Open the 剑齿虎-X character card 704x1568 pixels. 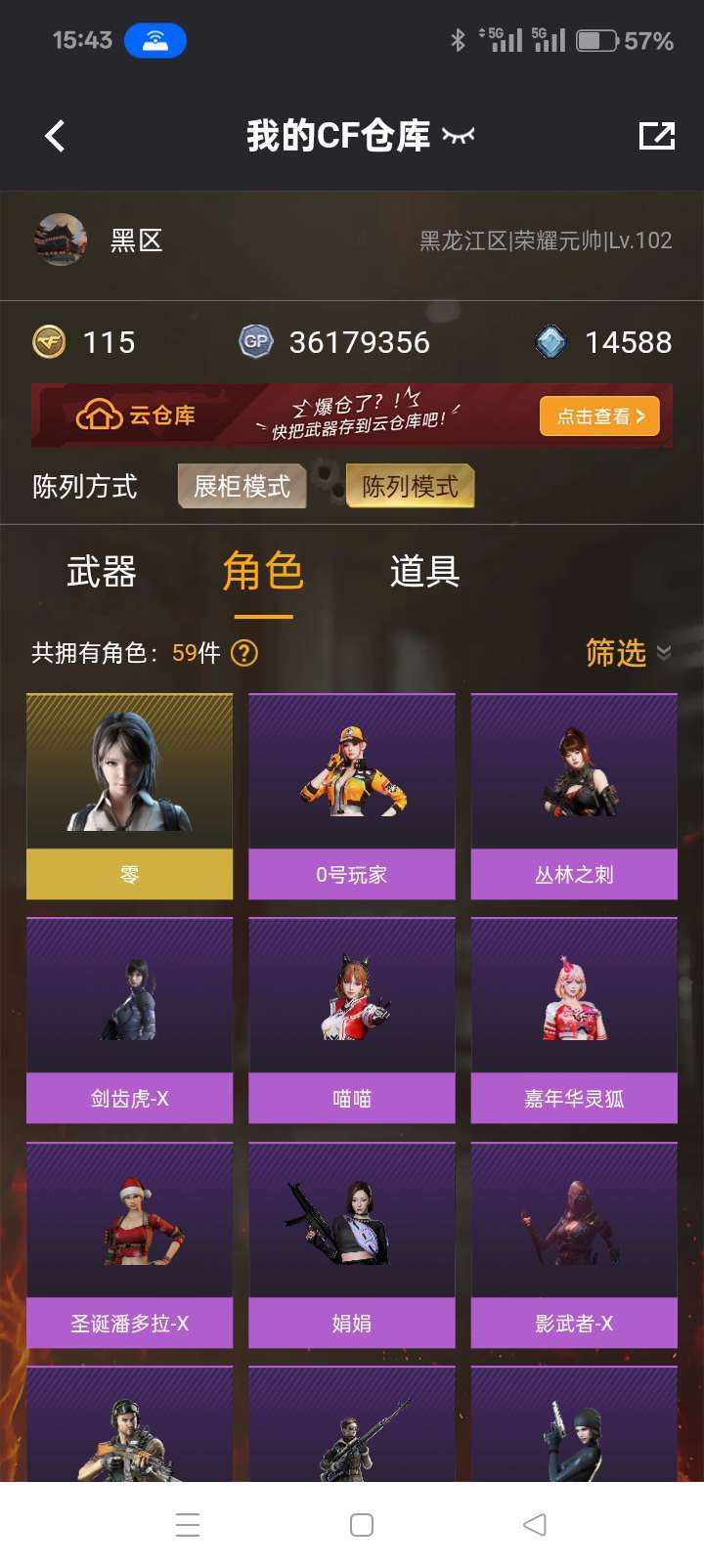tap(129, 1021)
